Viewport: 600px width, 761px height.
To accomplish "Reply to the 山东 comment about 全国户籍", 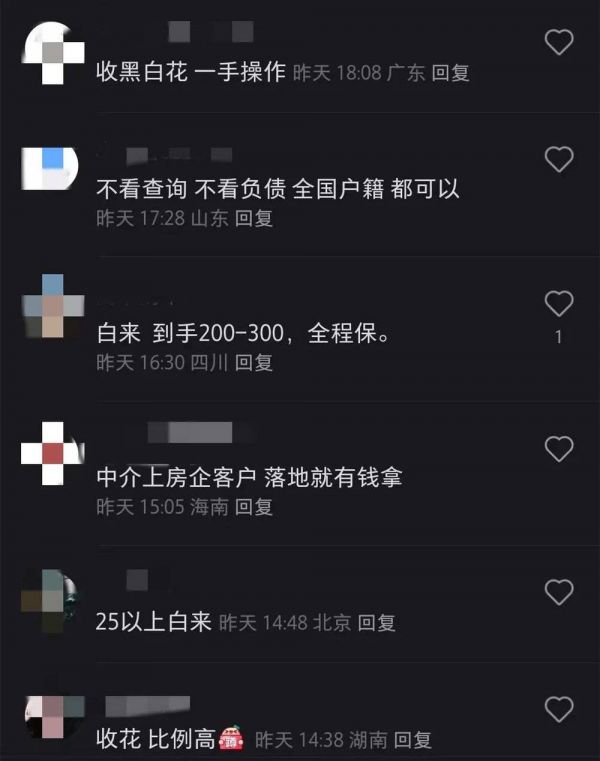I will (254, 218).
